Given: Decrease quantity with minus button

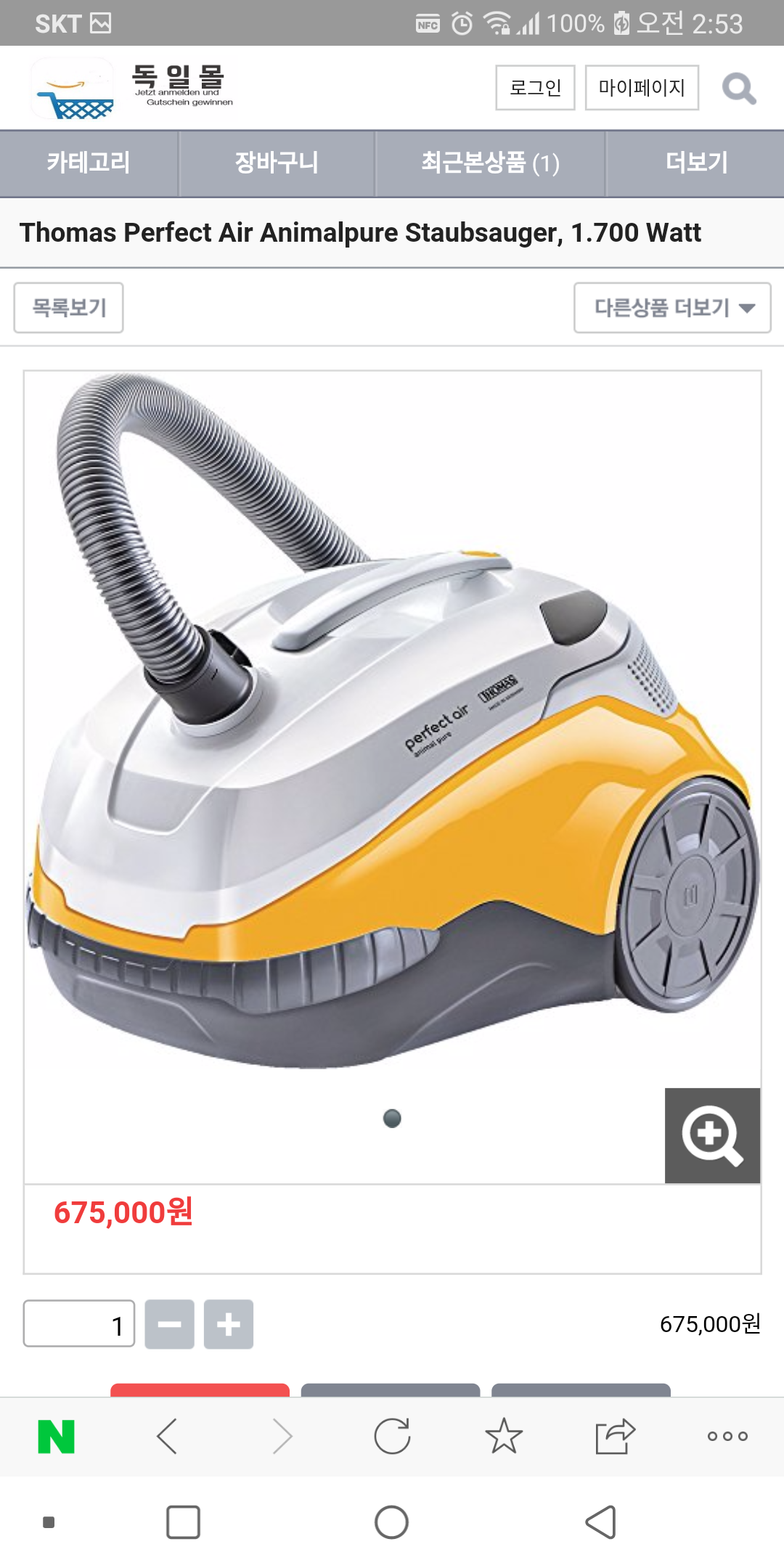Looking at the screenshot, I should (x=170, y=1324).
